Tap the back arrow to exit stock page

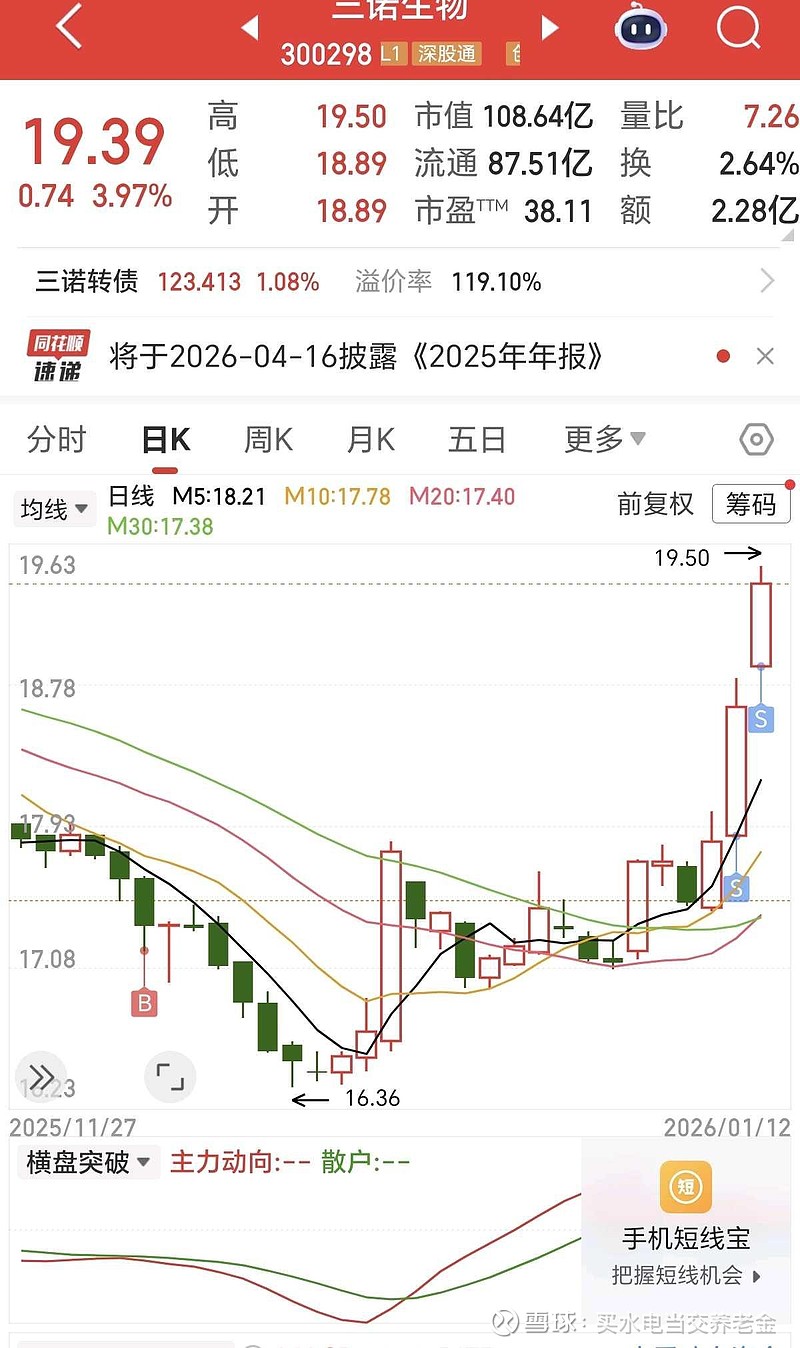68,27
